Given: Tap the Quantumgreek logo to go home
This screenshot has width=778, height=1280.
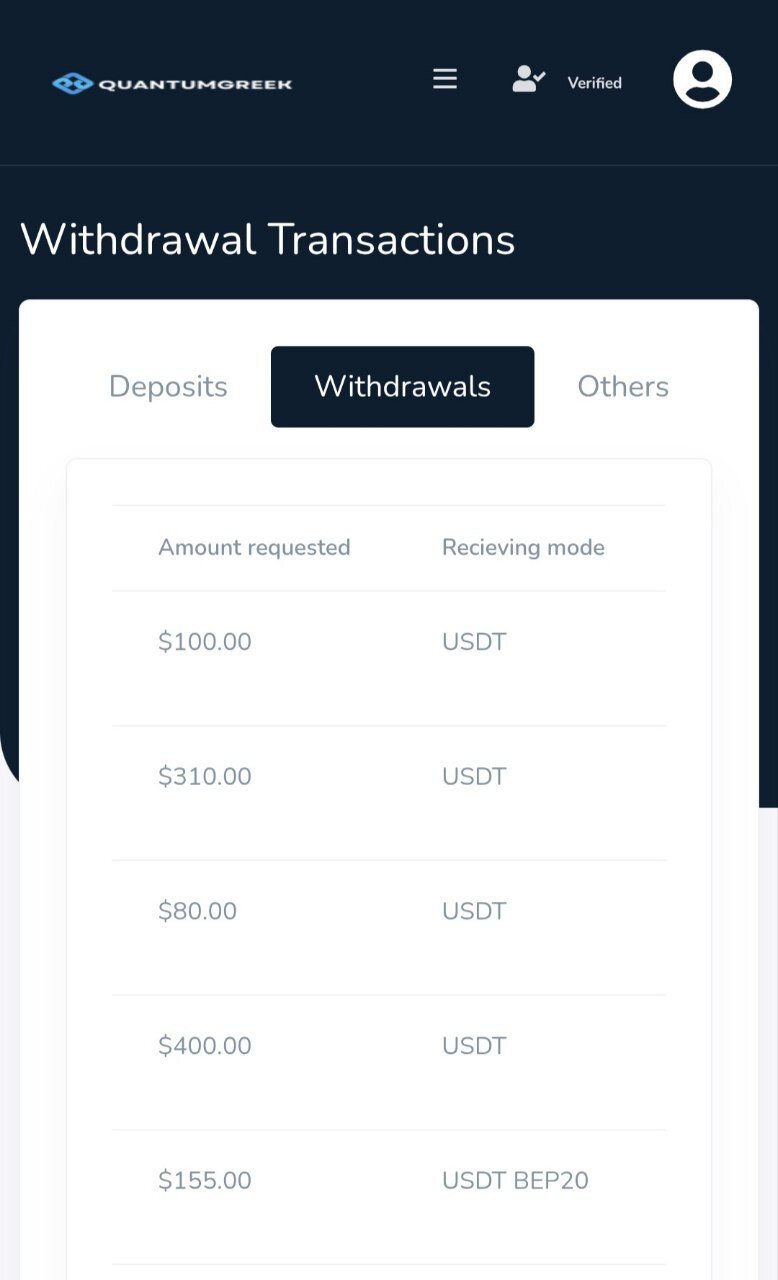Looking at the screenshot, I should point(172,83).
